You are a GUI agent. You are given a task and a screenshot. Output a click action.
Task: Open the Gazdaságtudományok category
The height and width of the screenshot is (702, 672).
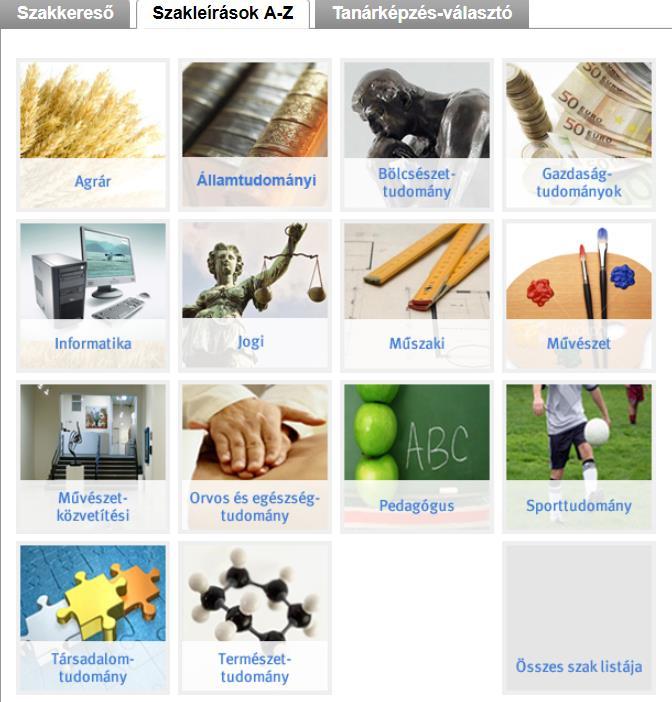click(x=579, y=135)
